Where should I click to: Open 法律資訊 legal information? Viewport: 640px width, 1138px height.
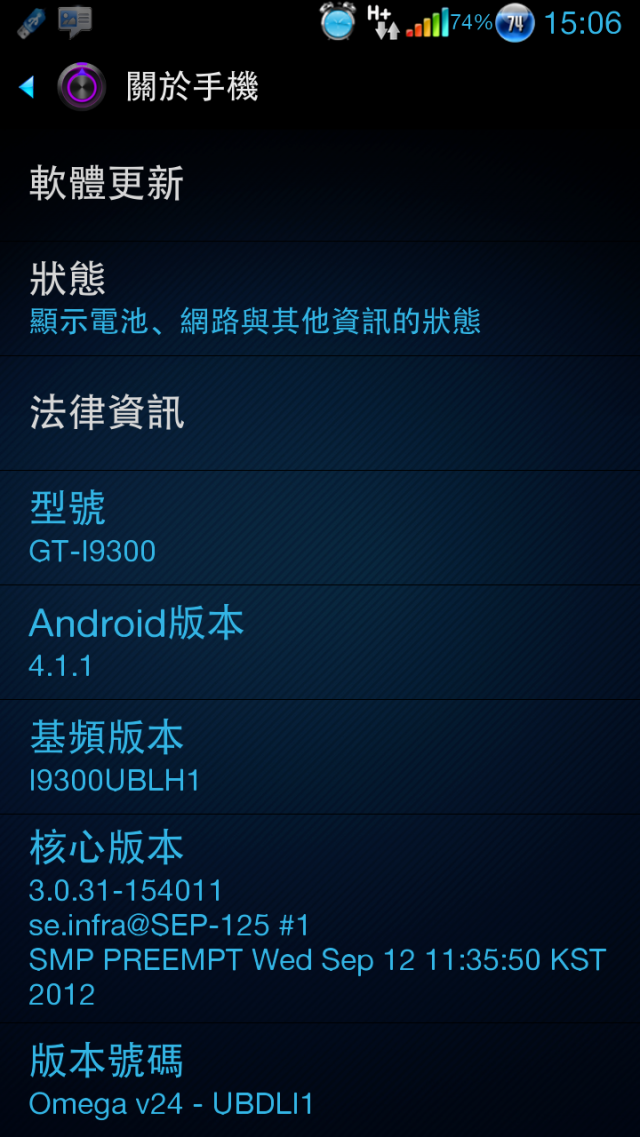(320, 412)
